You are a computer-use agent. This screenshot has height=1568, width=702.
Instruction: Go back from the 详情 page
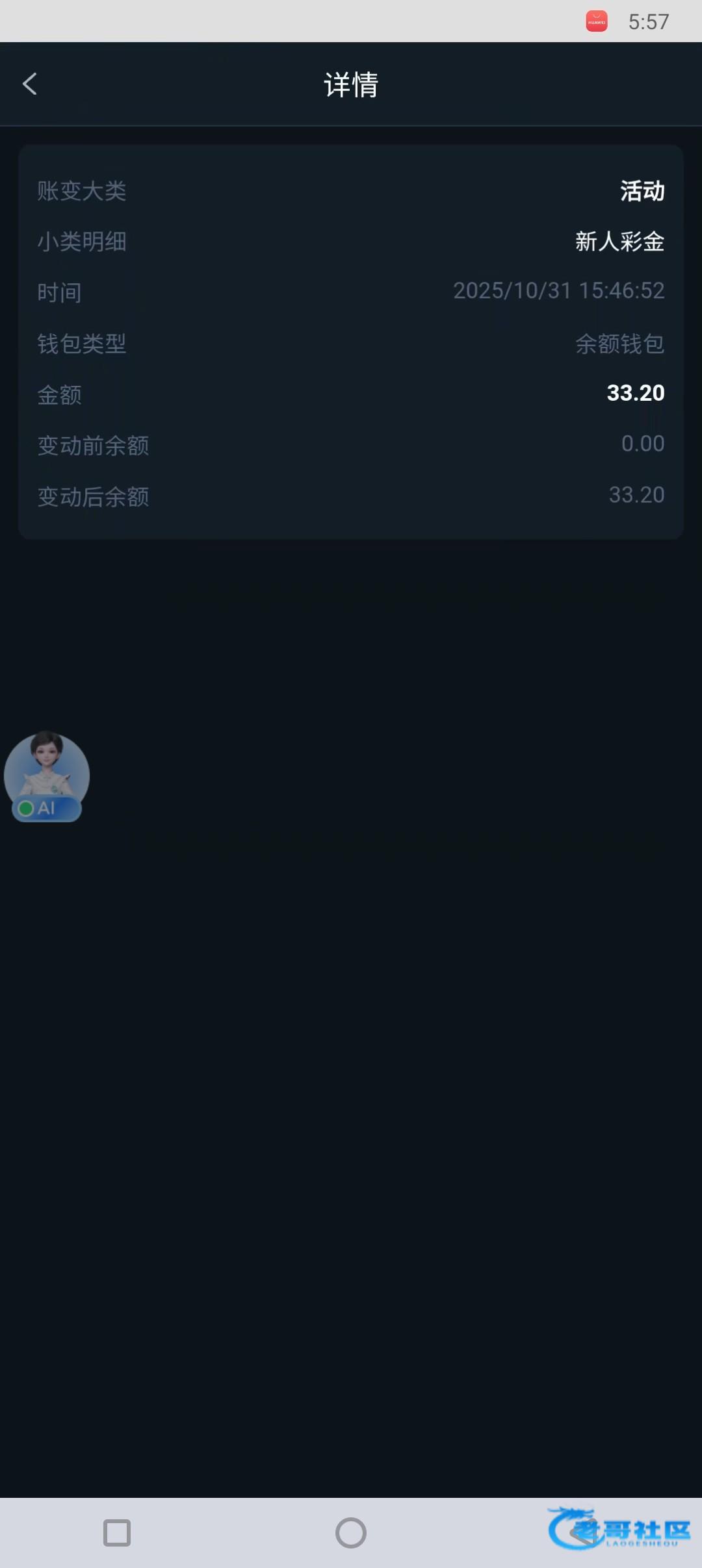30,84
